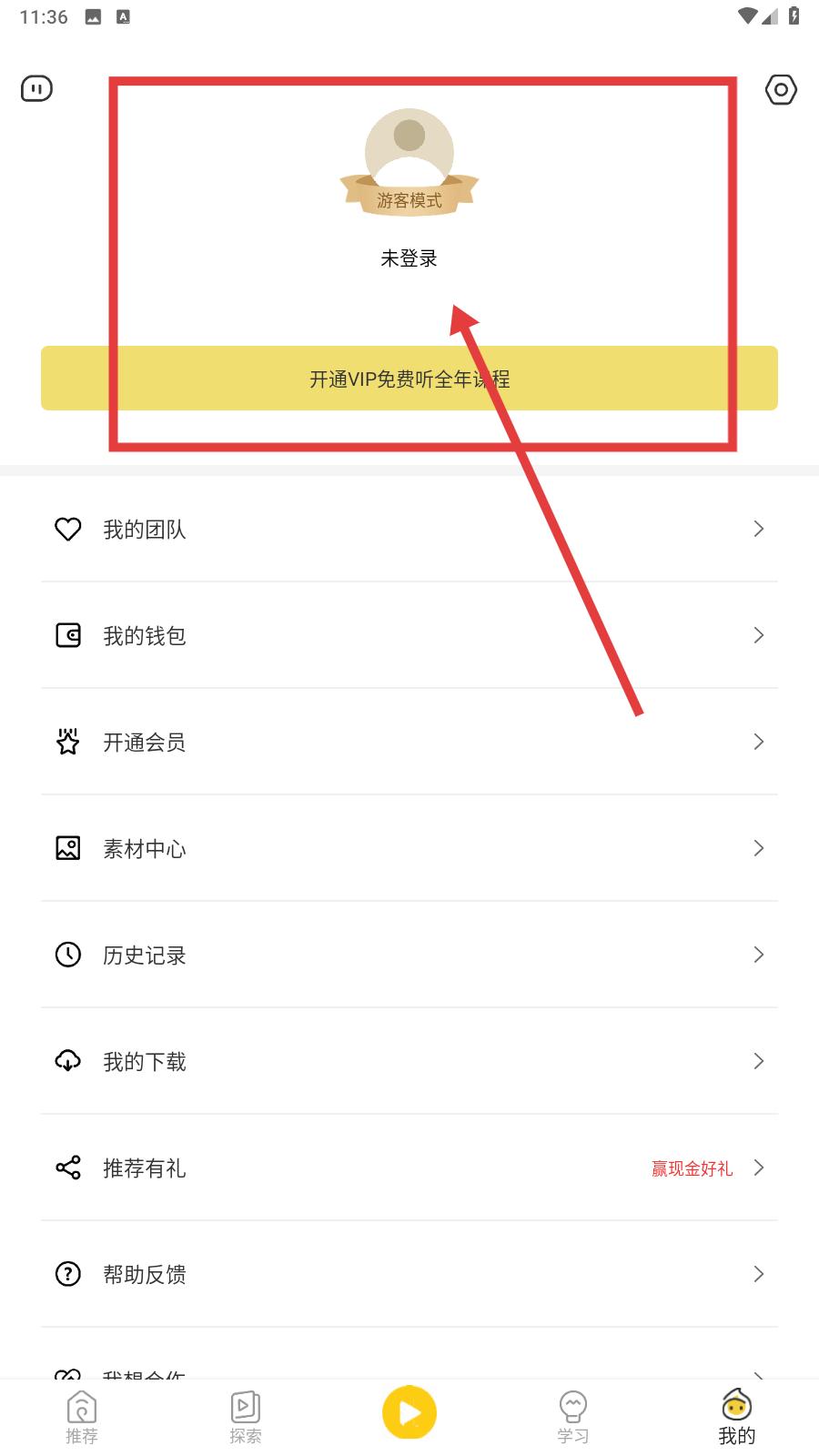Switch to the 学习 tab
Screen dimensions: 819x1456
click(573, 1418)
